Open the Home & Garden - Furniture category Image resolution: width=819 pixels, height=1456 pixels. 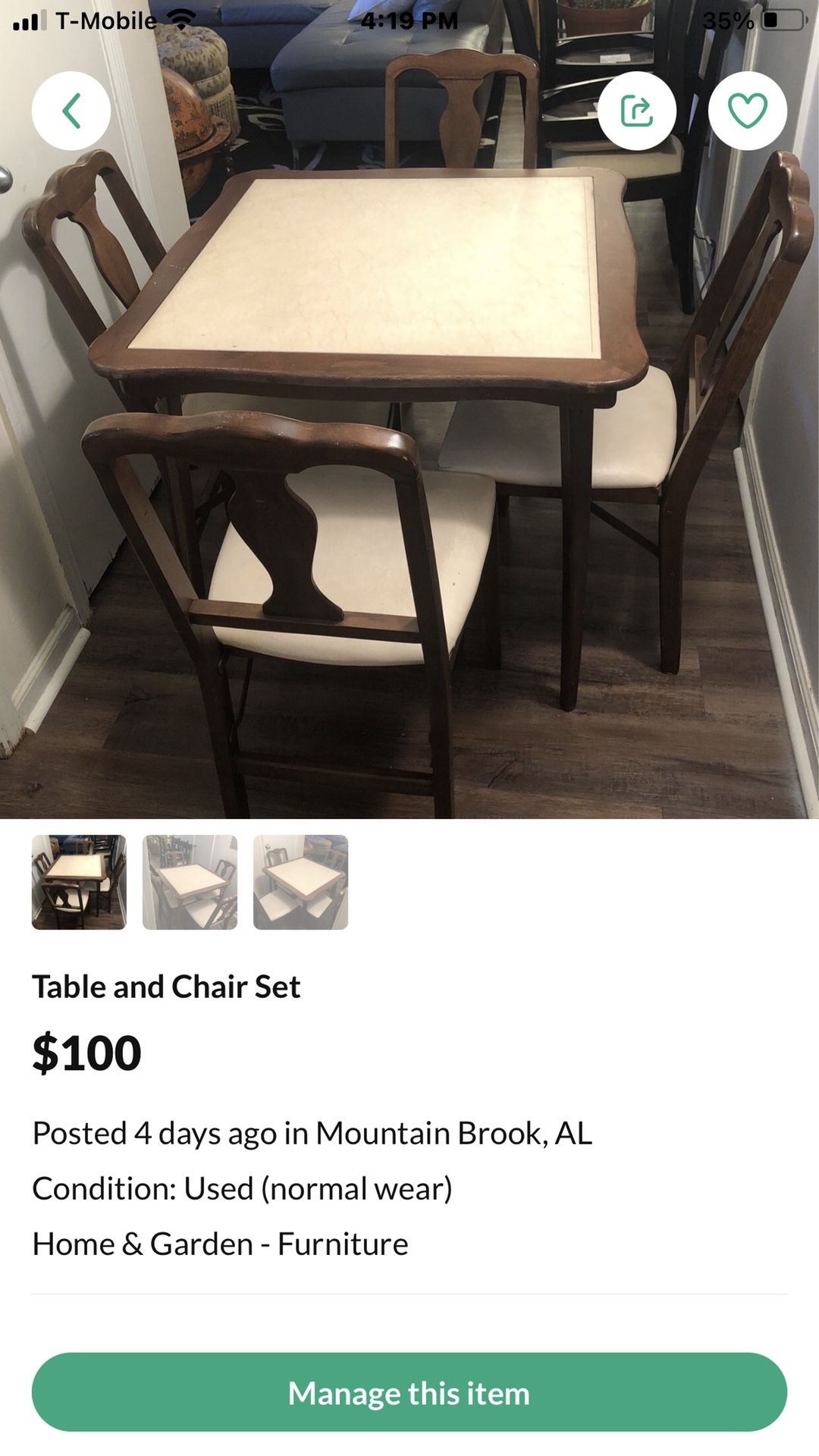[x=220, y=1242]
